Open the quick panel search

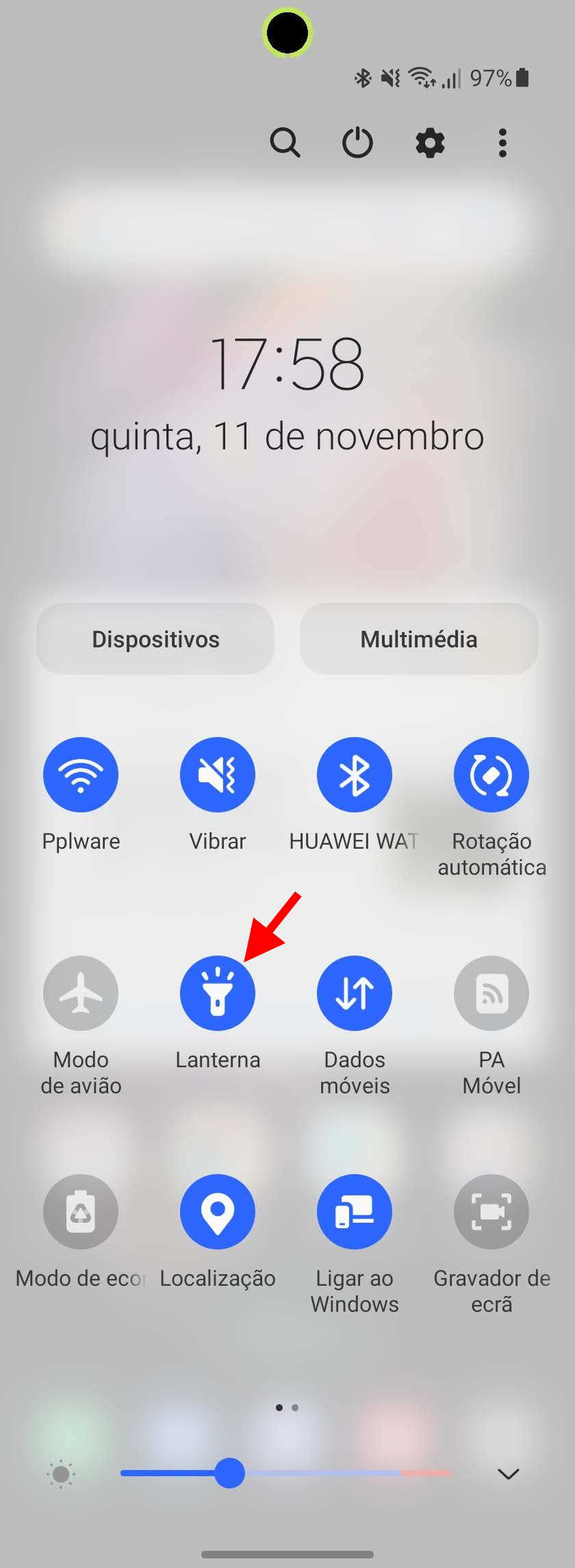tap(285, 143)
